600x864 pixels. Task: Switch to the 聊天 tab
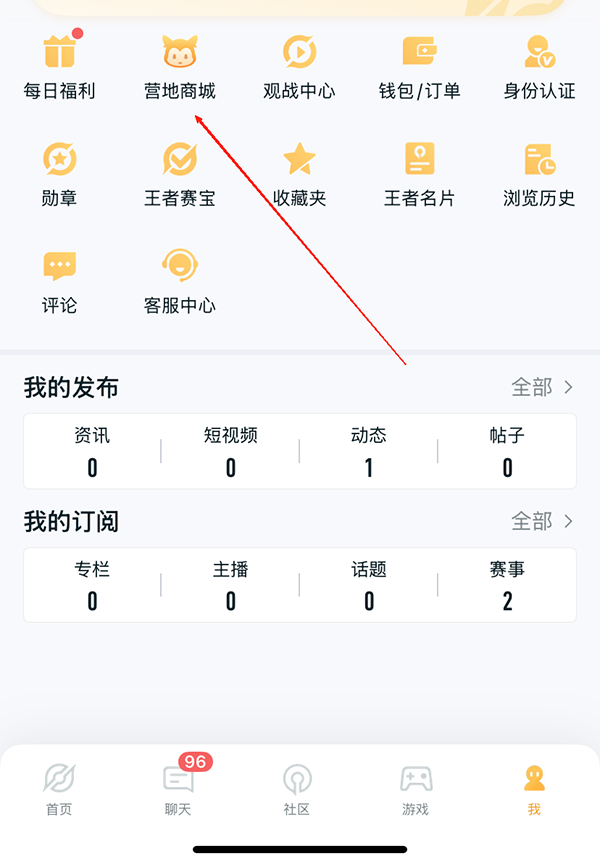click(x=178, y=790)
